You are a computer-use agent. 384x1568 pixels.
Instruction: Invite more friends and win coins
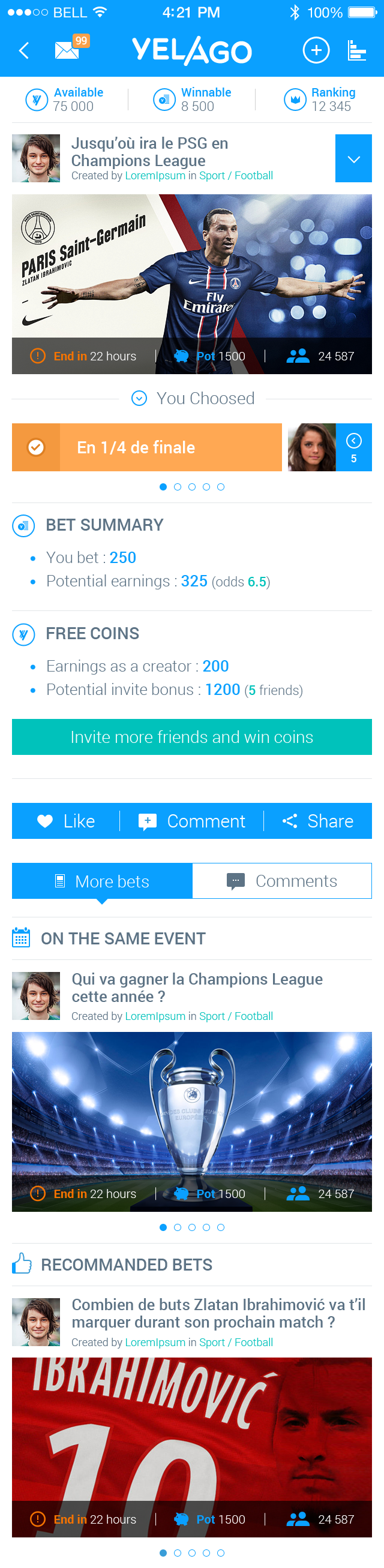[x=191, y=736]
